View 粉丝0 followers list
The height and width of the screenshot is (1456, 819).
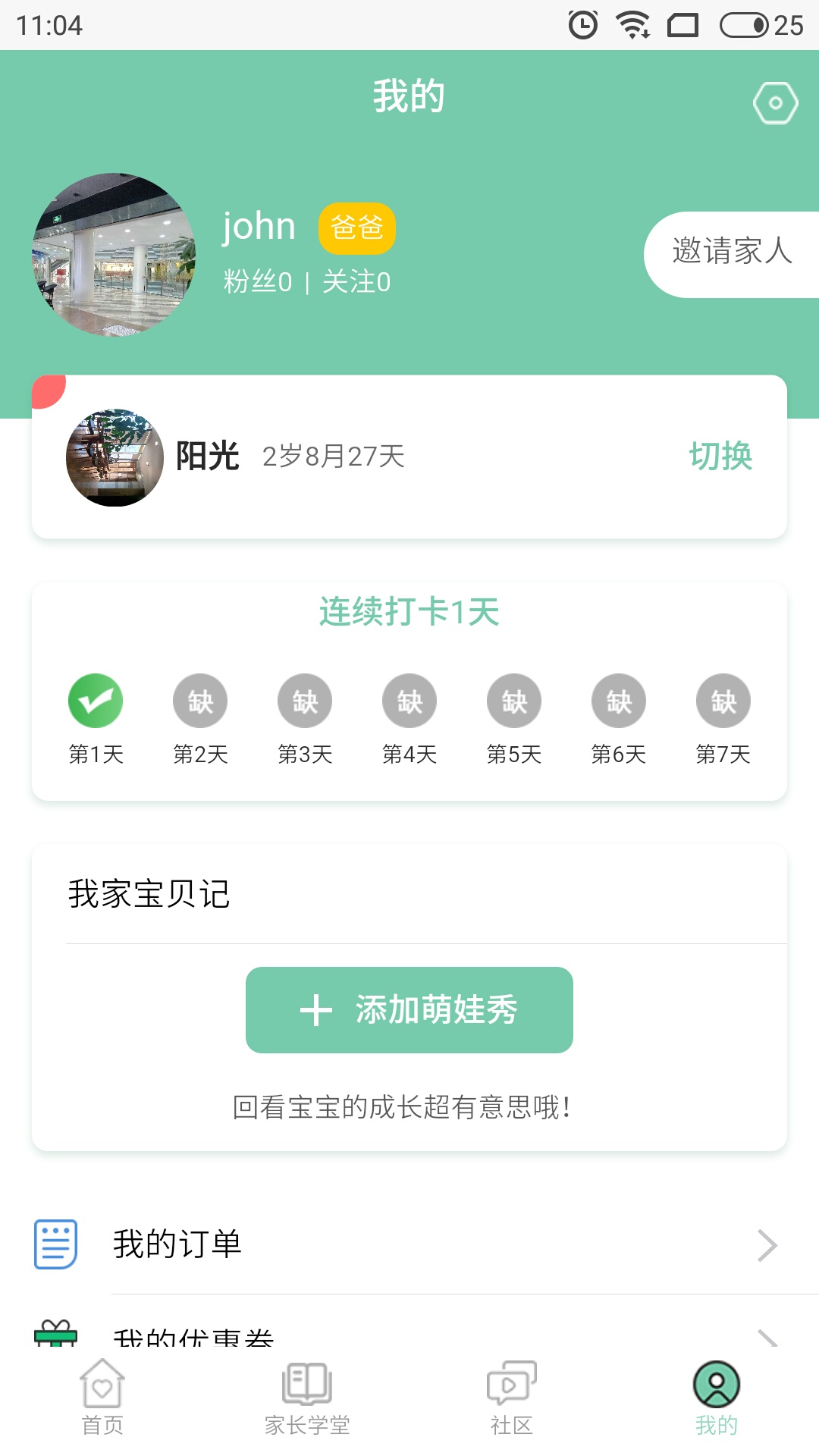click(258, 282)
